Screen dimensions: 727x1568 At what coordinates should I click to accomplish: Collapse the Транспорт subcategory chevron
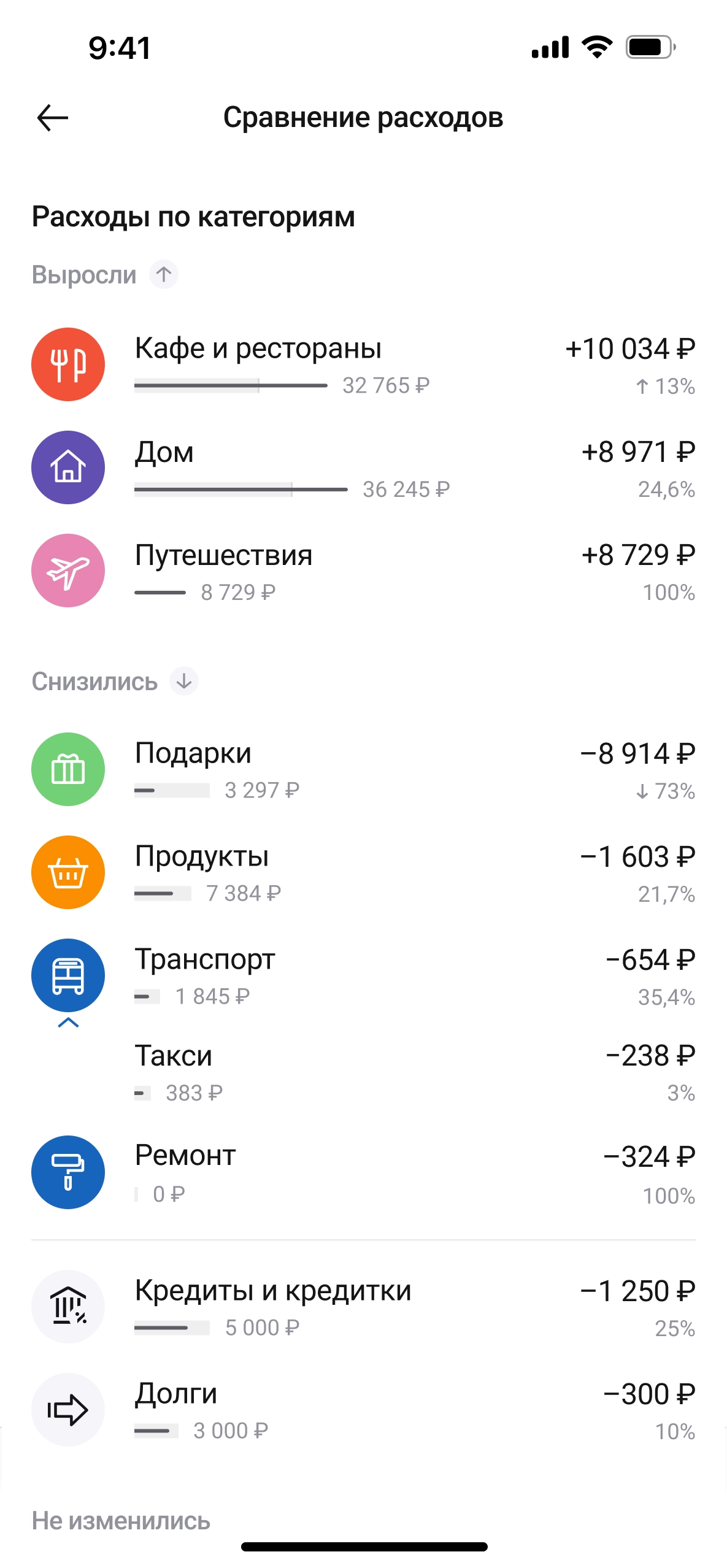[x=68, y=1023]
